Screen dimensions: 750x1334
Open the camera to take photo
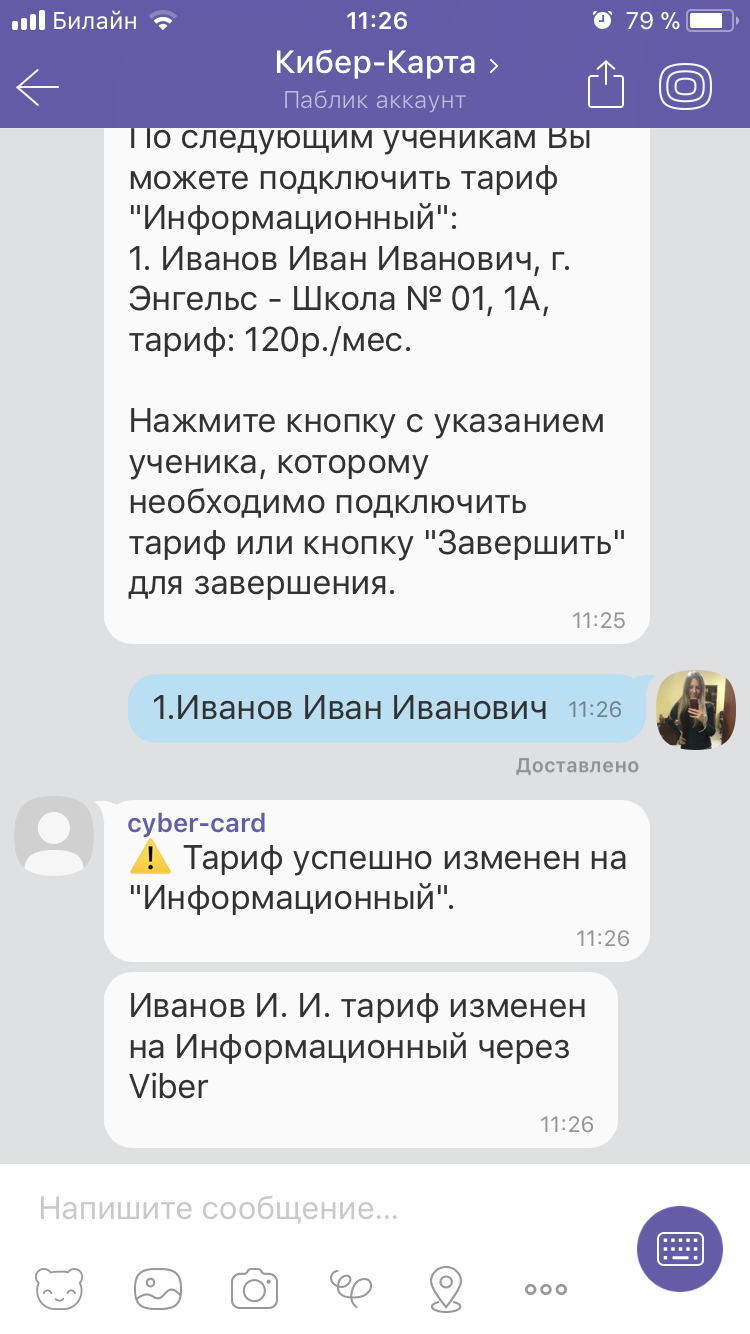point(254,1289)
